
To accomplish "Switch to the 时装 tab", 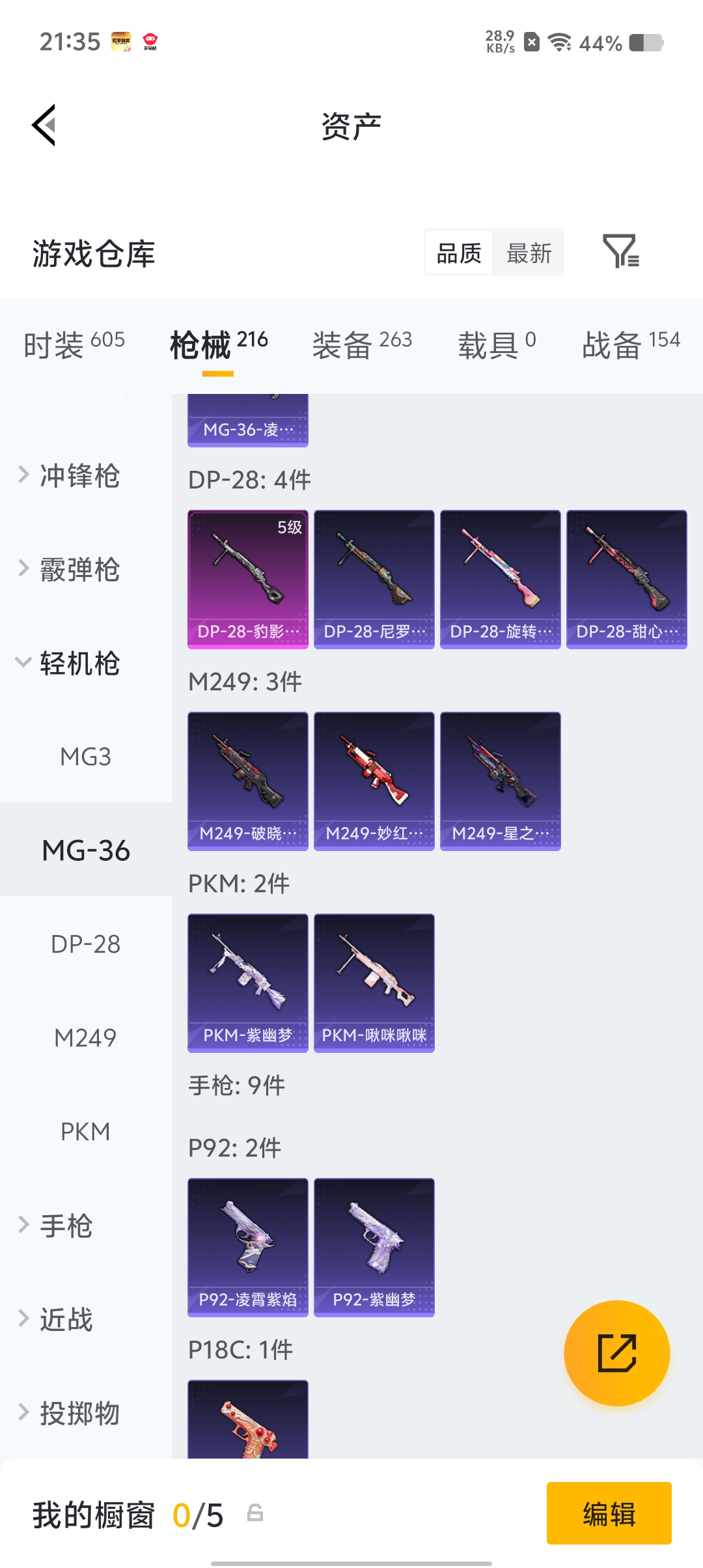I will point(74,344).
